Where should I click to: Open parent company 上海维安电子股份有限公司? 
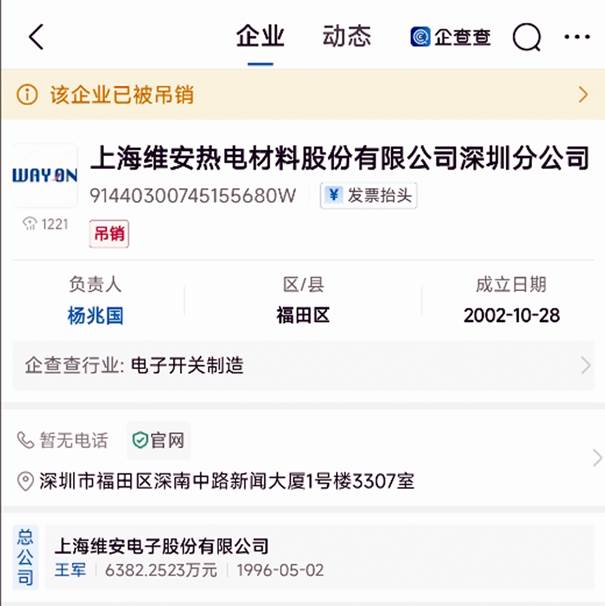[x=161, y=546]
